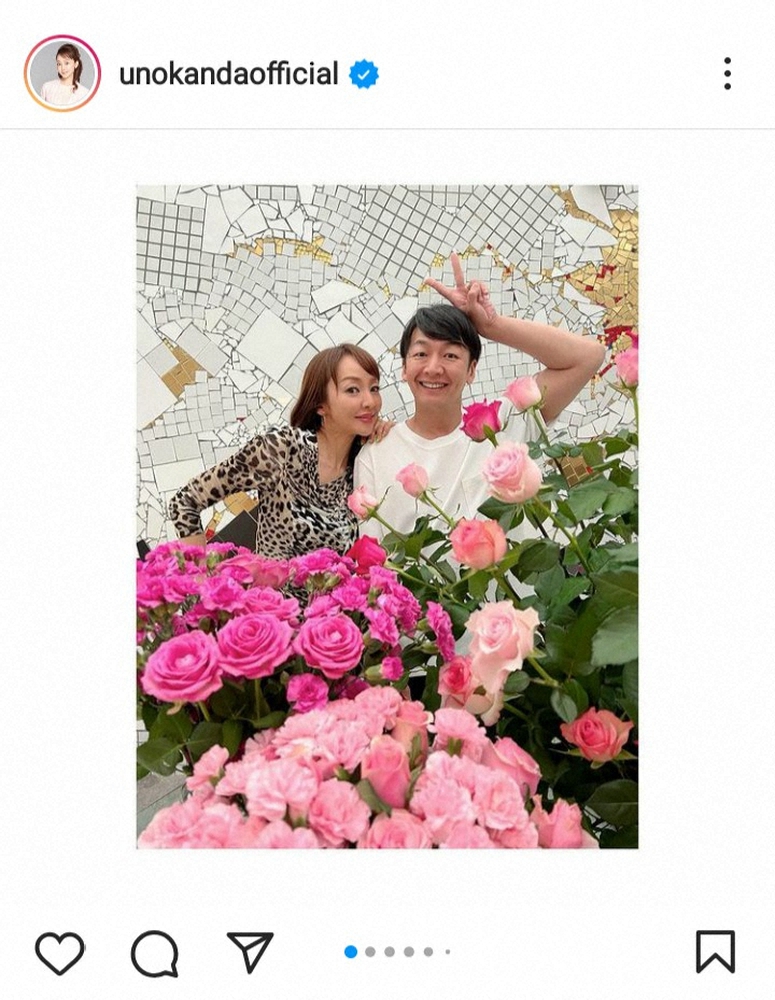
Task: Open the post photo with roses
Action: pyautogui.click(x=387, y=516)
